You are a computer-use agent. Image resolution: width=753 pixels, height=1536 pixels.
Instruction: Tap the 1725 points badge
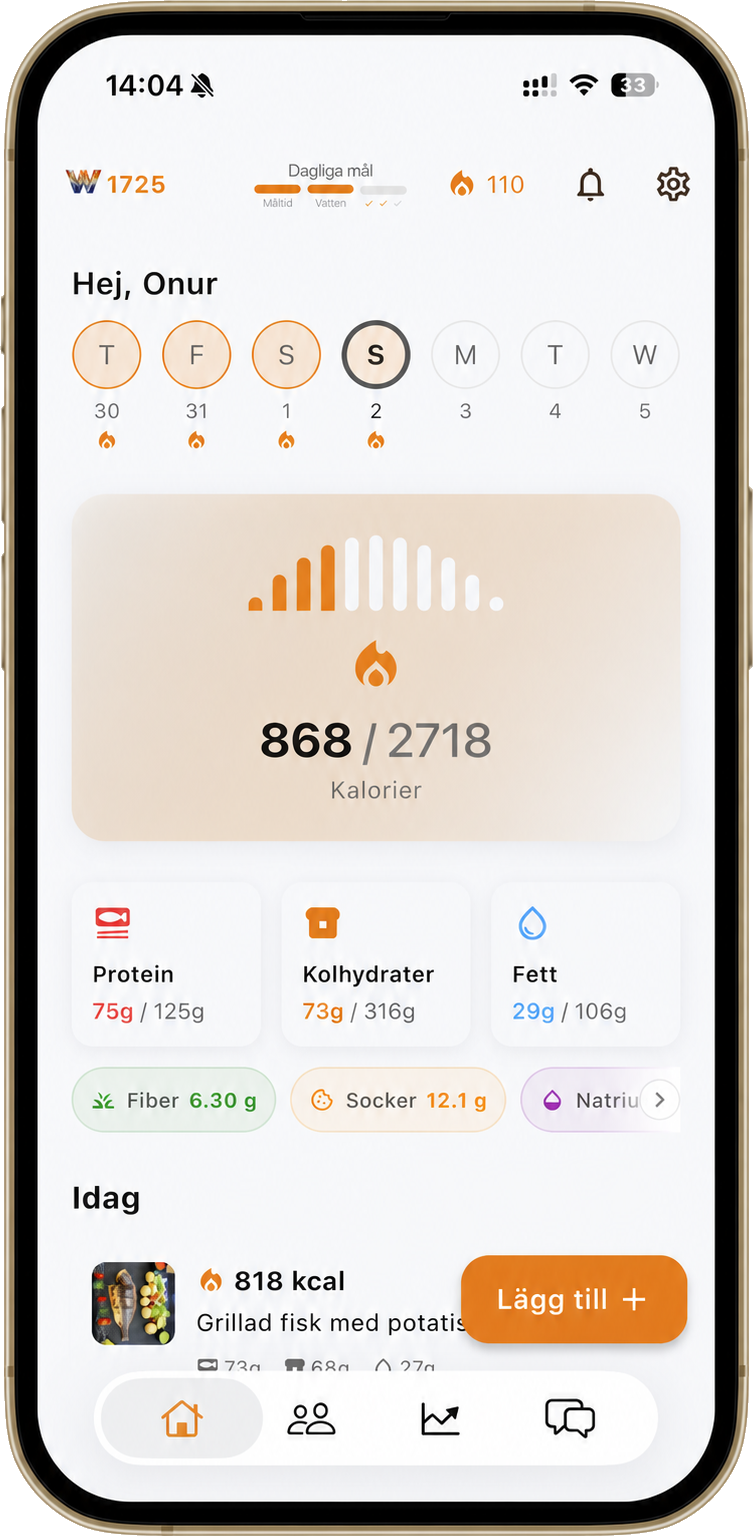coord(116,184)
